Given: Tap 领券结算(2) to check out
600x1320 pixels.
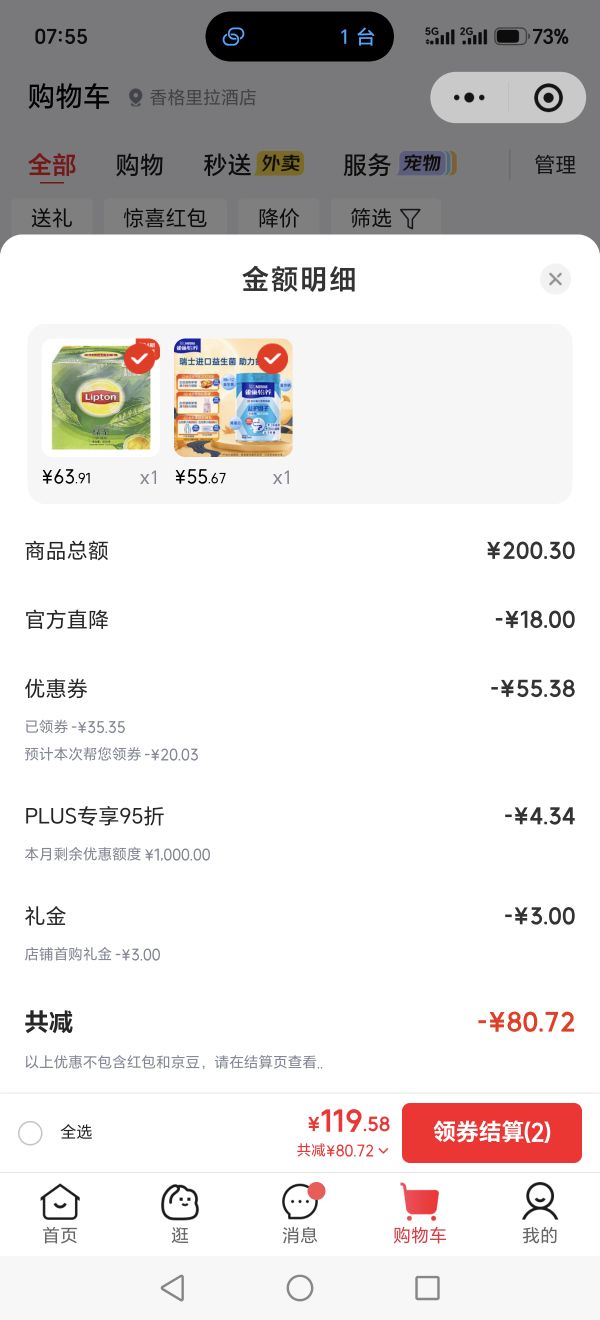Looking at the screenshot, I should [x=491, y=1132].
